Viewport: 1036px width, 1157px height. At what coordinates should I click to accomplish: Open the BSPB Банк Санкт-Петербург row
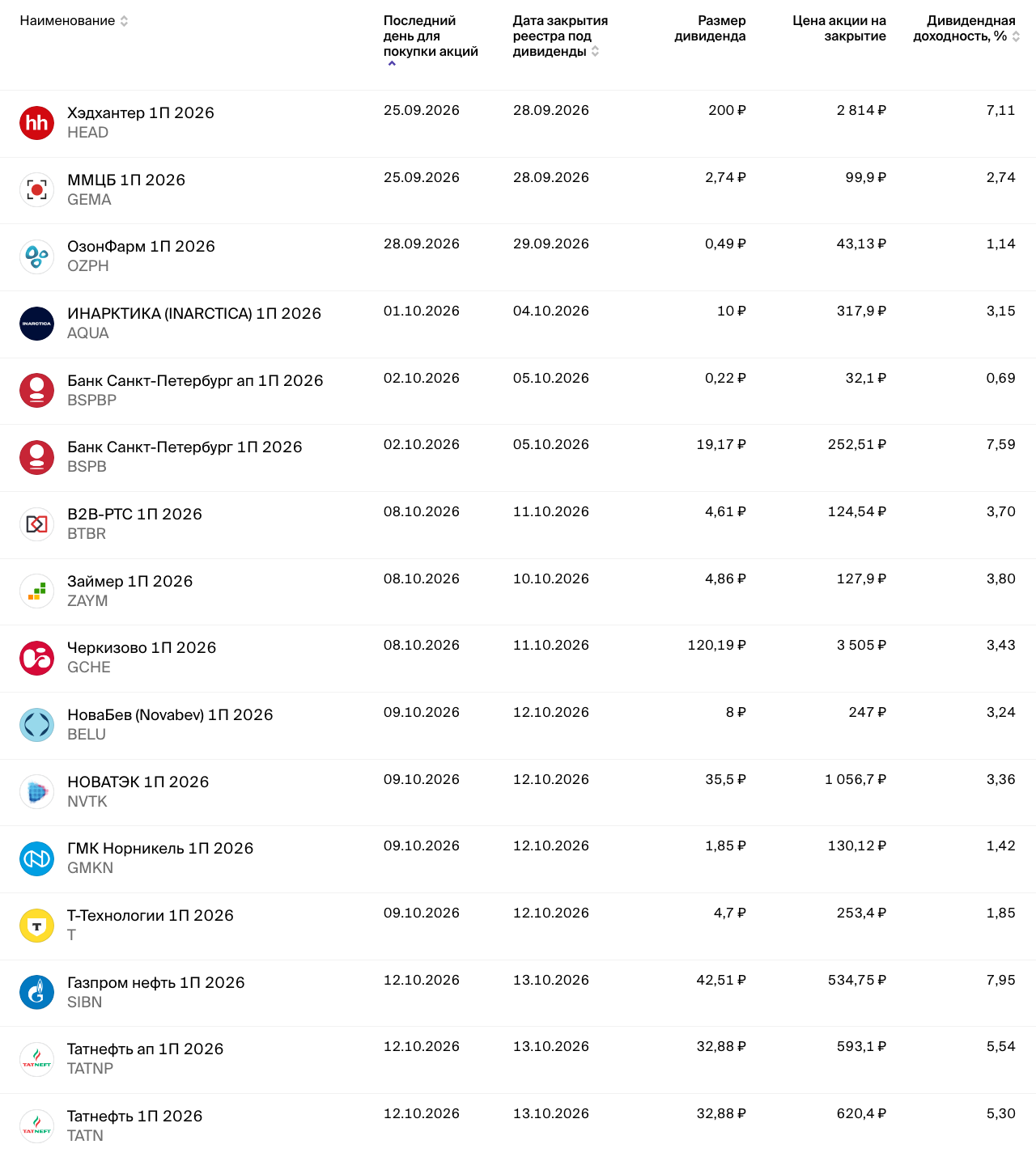[x=518, y=458]
